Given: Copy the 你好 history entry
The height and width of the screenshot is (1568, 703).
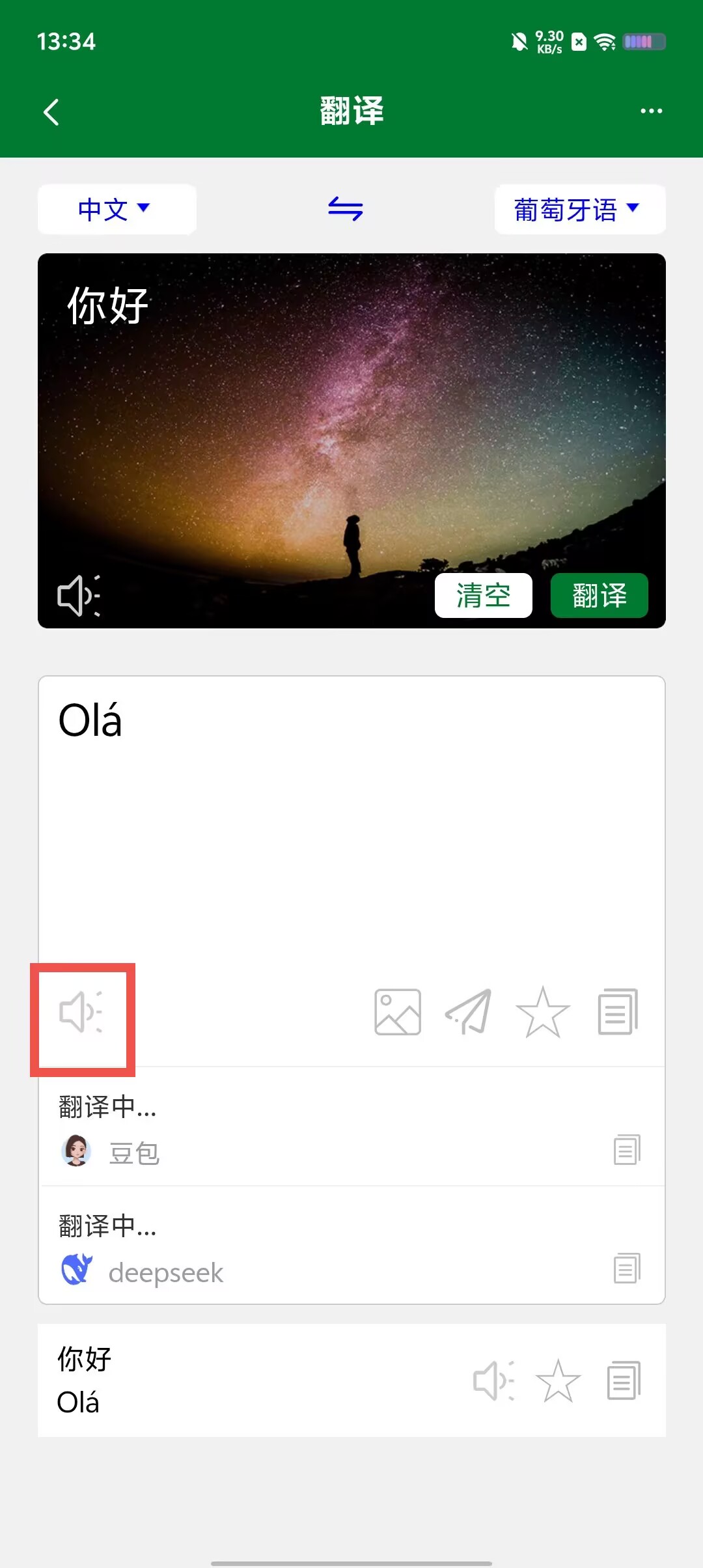Looking at the screenshot, I should coord(624,1380).
